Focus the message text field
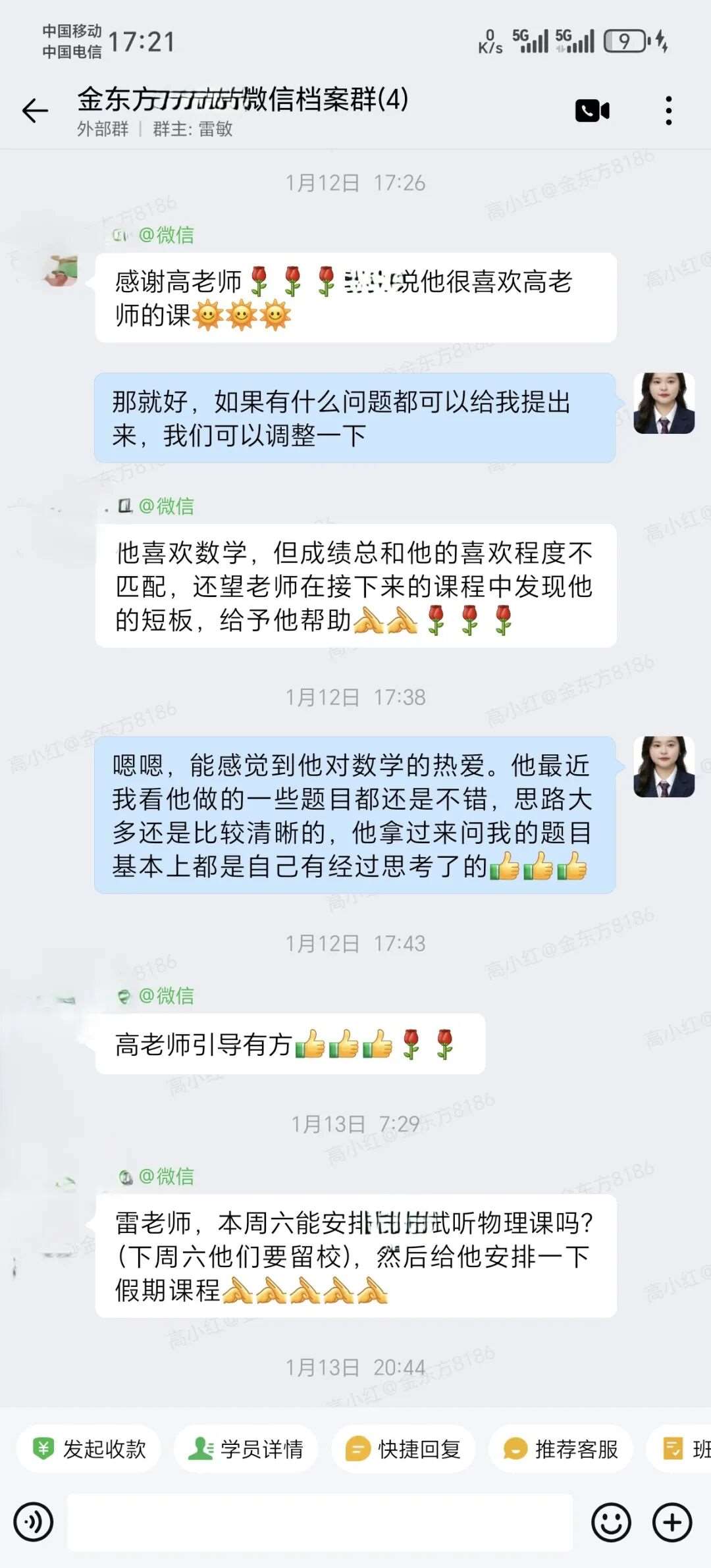The height and width of the screenshot is (1568, 711). pyautogui.click(x=320, y=1522)
